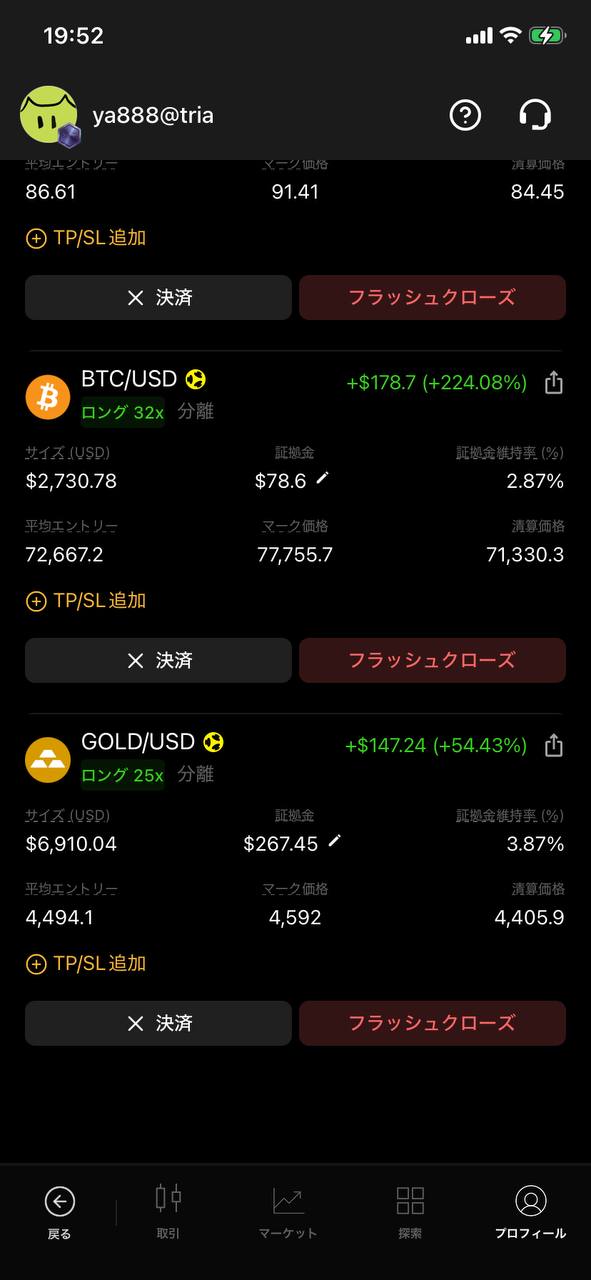
Task: Edit margin for GOLD/USD position
Action: pos(334,842)
